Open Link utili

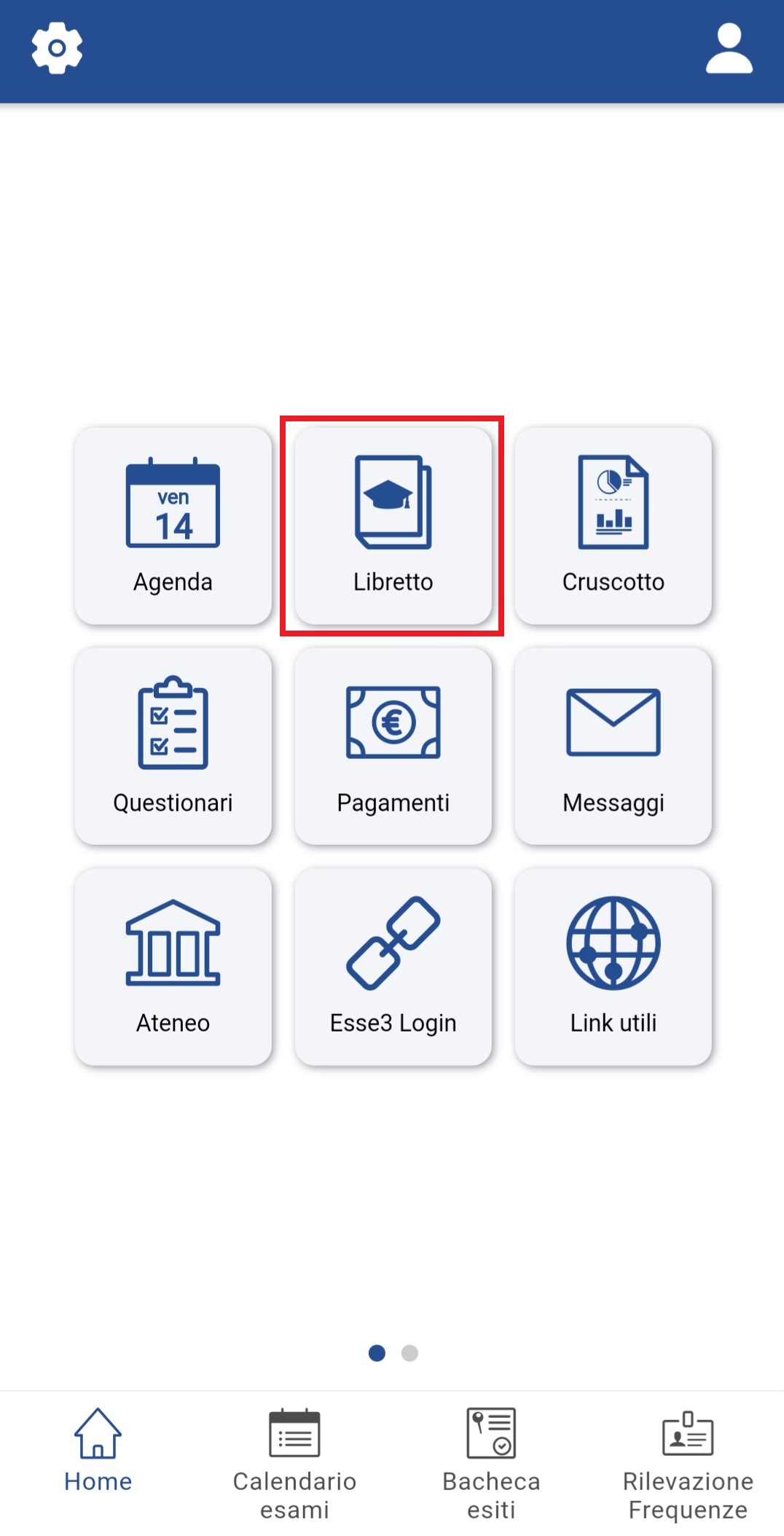click(613, 966)
